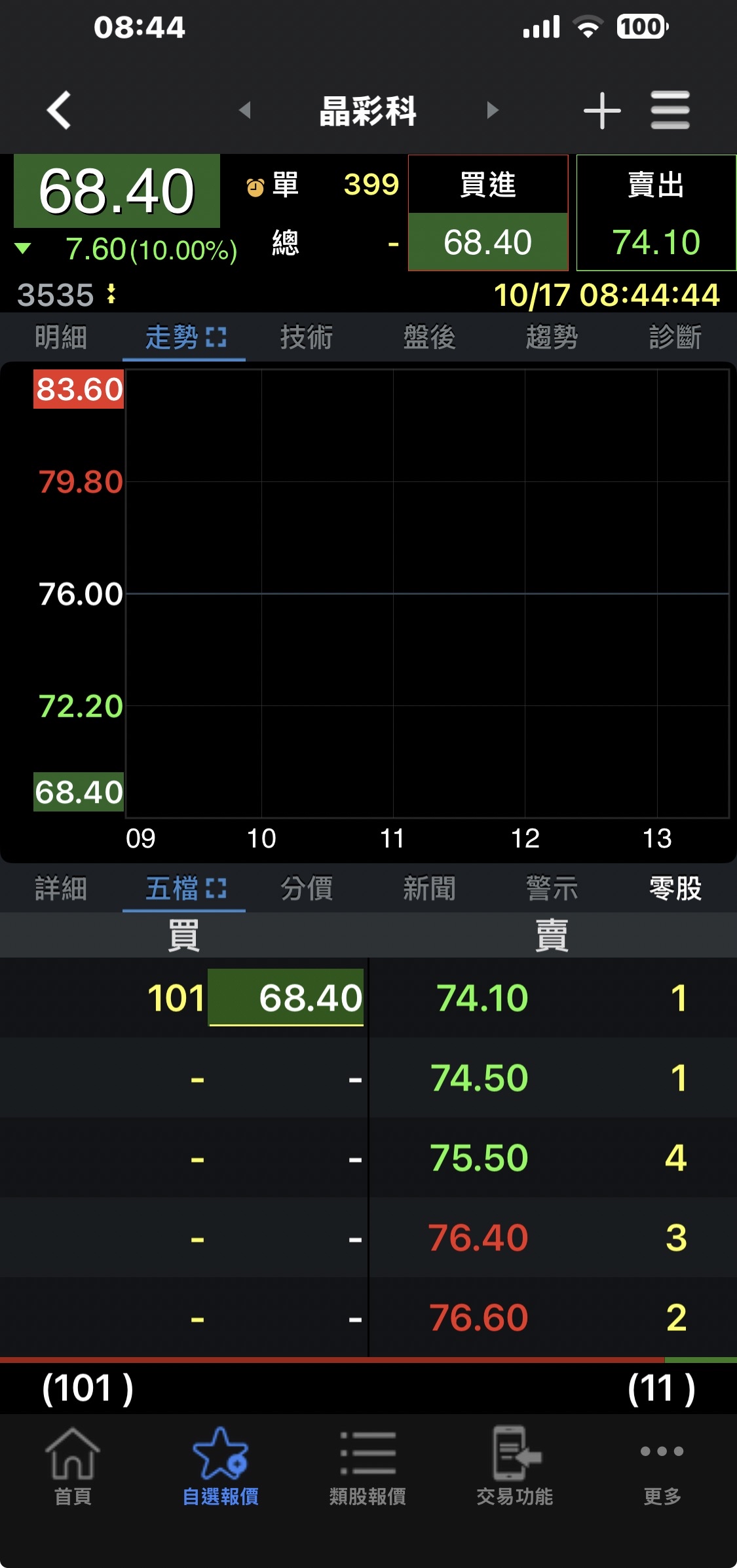737x1568 pixels.
Task: Open the 盤後 tab
Action: [x=429, y=338]
